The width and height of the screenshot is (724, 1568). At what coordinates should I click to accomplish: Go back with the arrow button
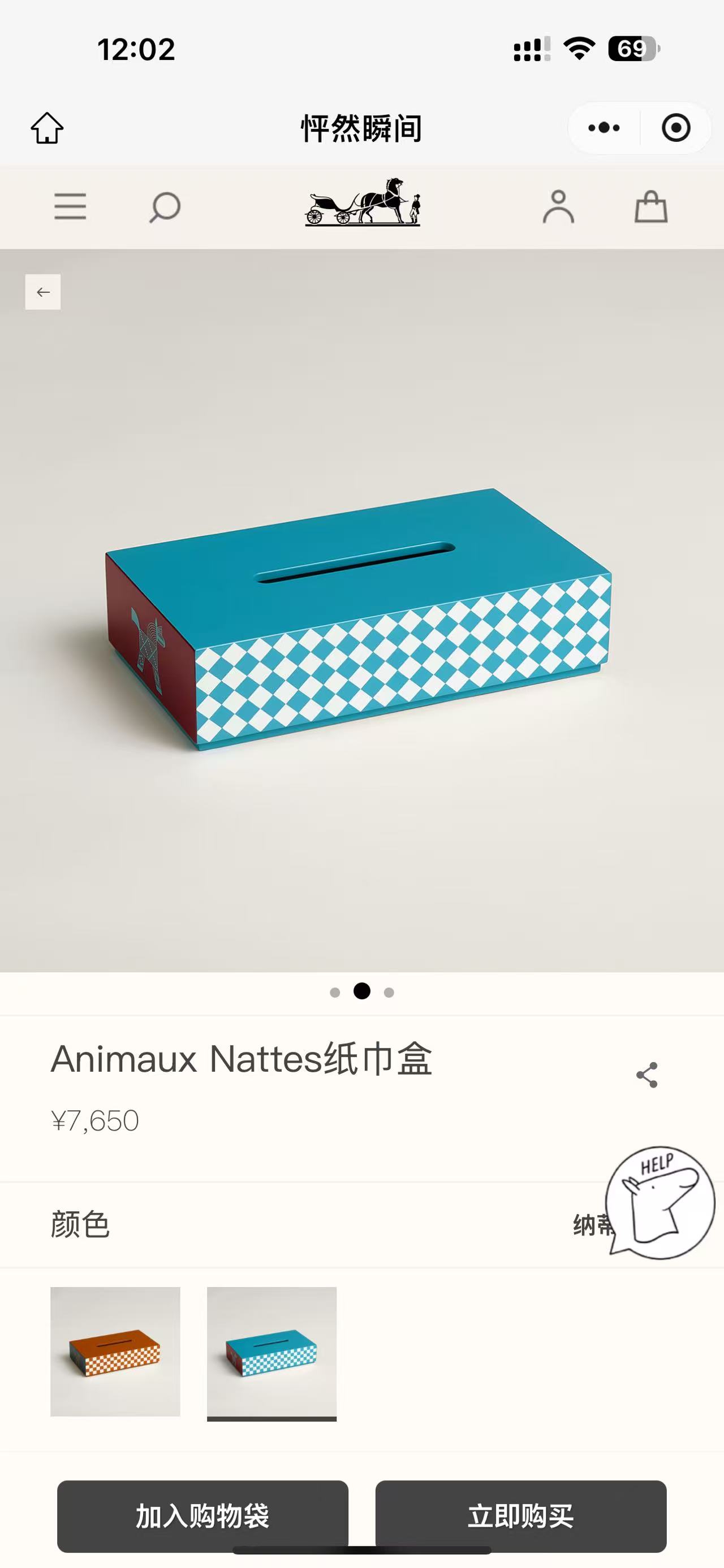tap(42, 292)
